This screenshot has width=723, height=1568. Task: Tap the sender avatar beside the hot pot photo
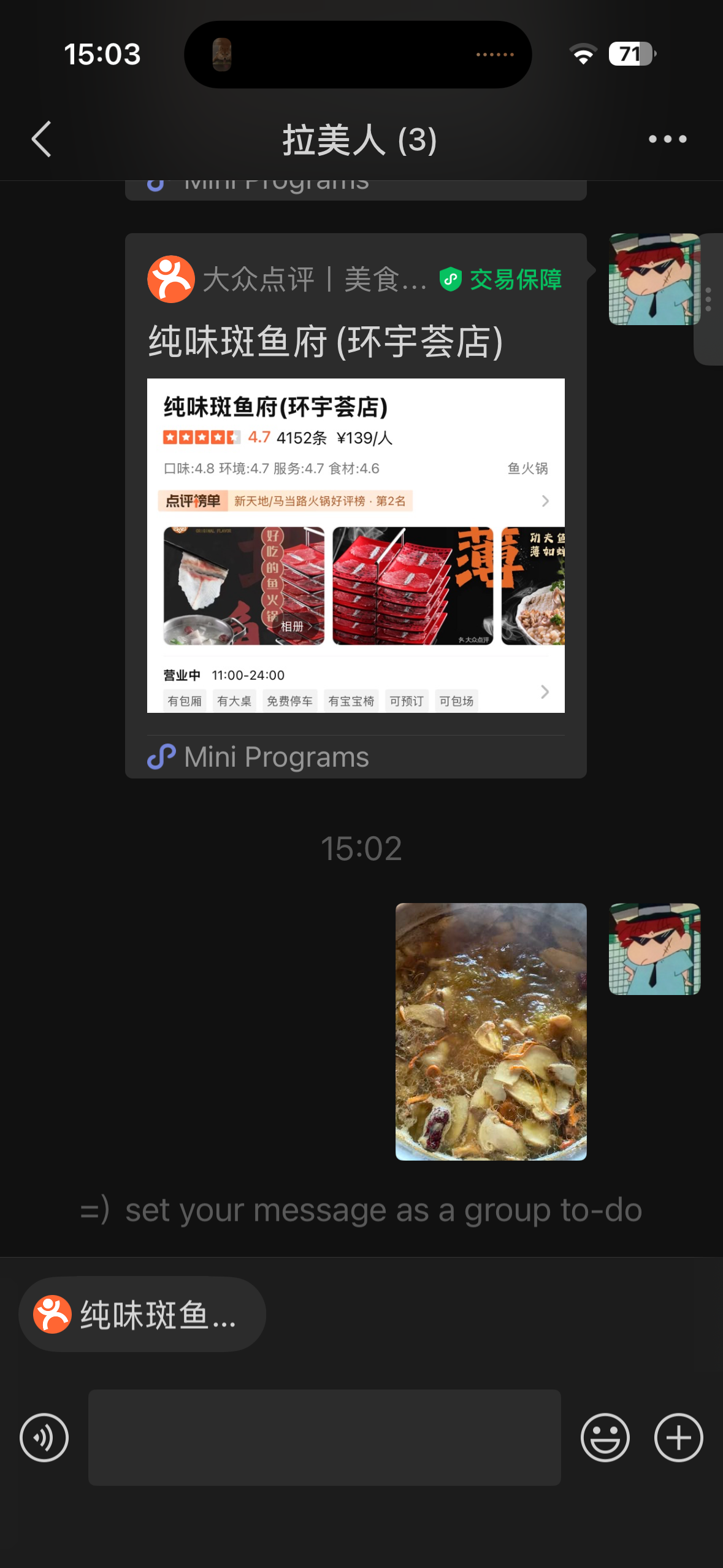pos(654,948)
